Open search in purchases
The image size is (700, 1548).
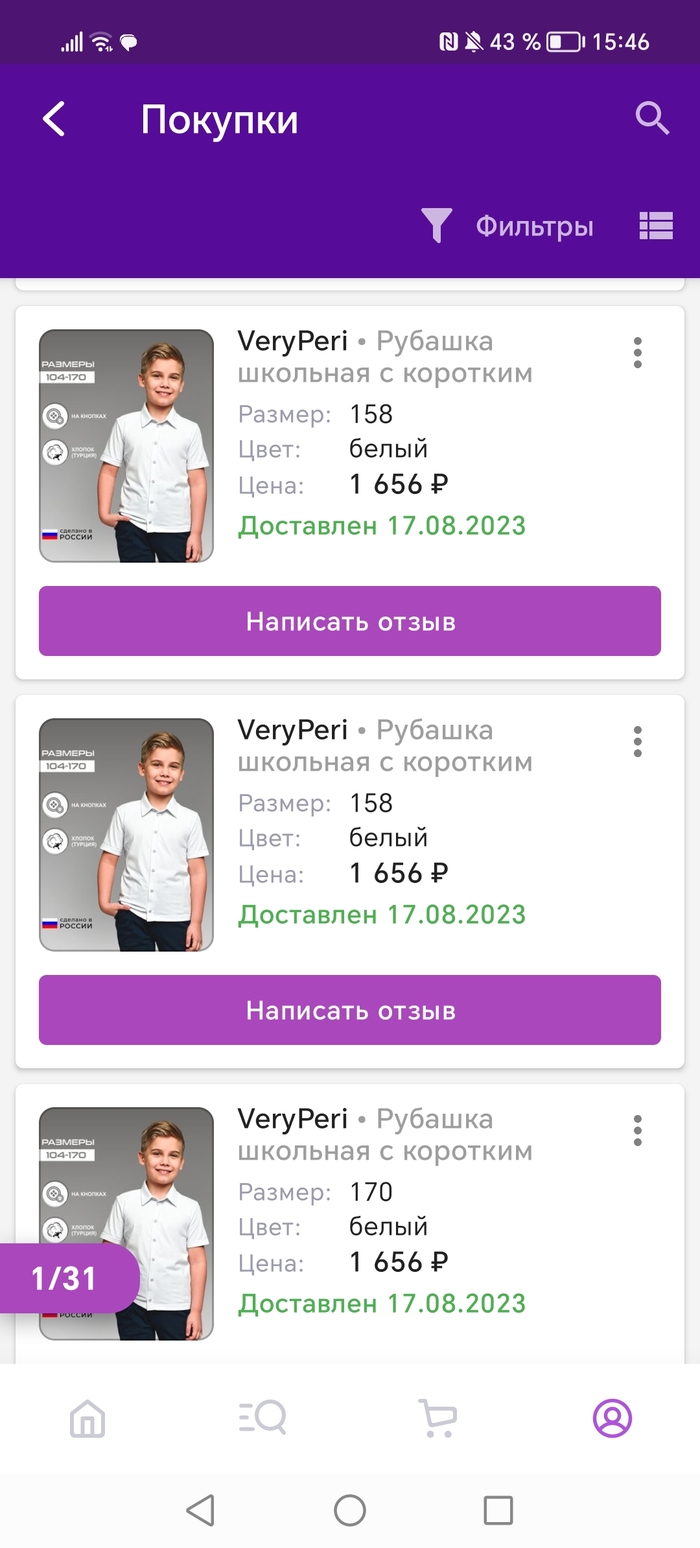(652, 119)
